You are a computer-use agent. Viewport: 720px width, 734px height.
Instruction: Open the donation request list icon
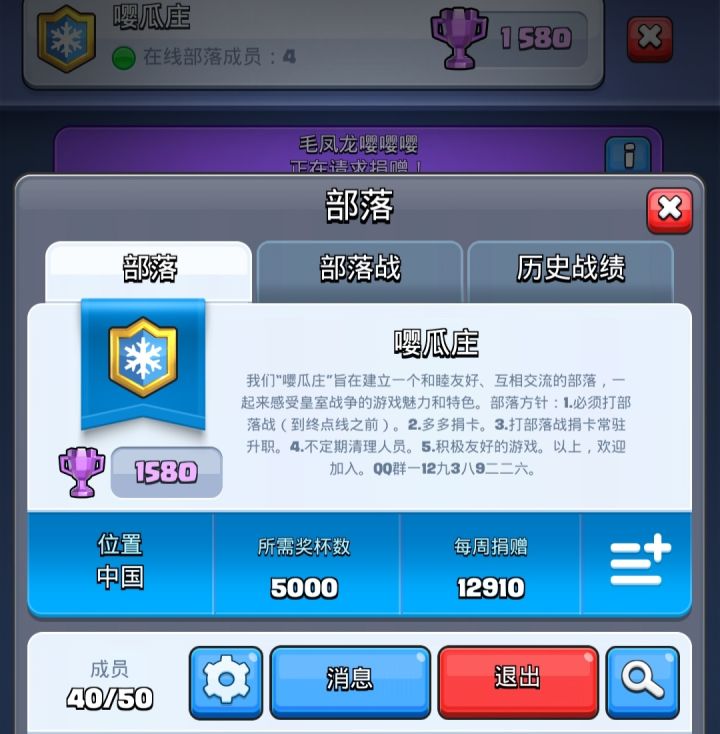point(639,563)
